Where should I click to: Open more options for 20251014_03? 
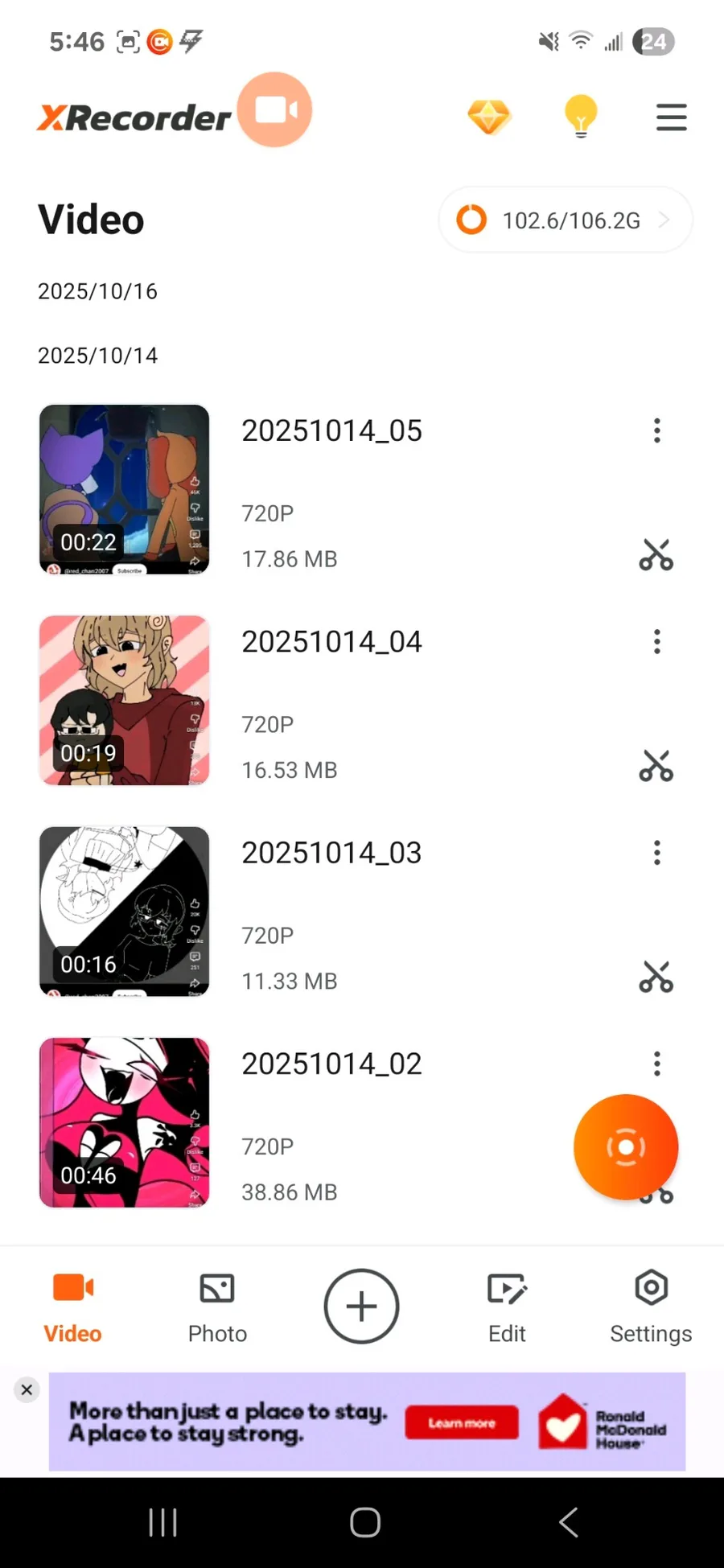(x=657, y=853)
